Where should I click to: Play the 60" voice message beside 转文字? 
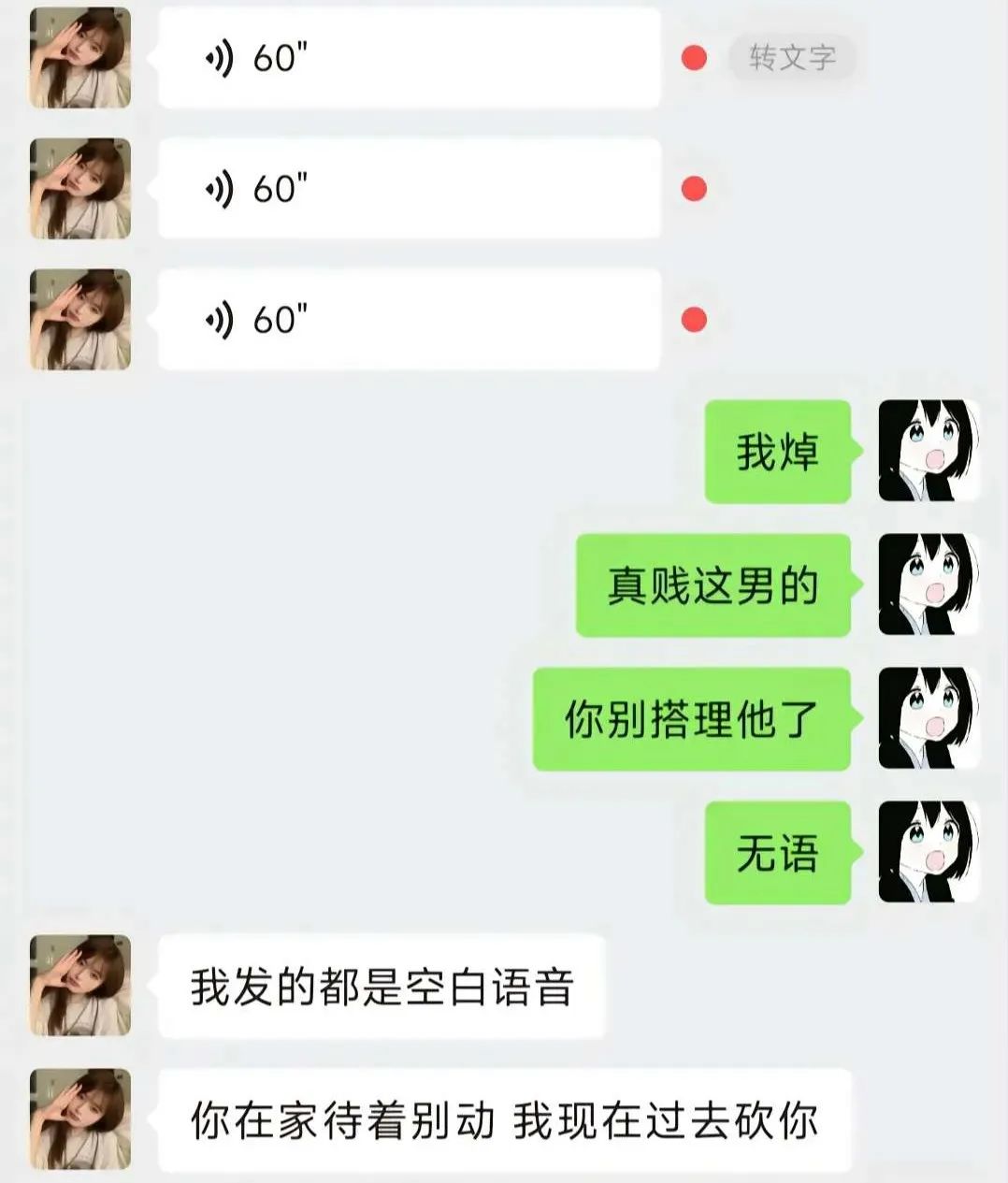(409, 58)
